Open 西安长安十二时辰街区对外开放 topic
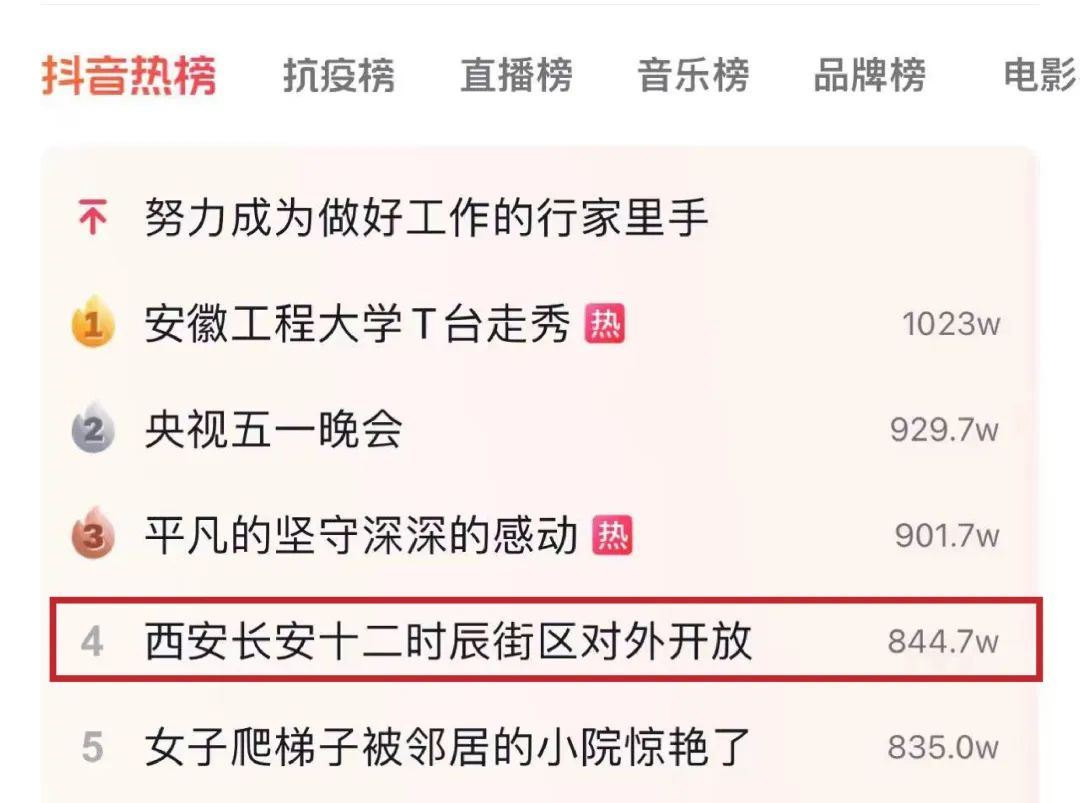Image resolution: width=1080 pixels, height=803 pixels. pos(448,641)
